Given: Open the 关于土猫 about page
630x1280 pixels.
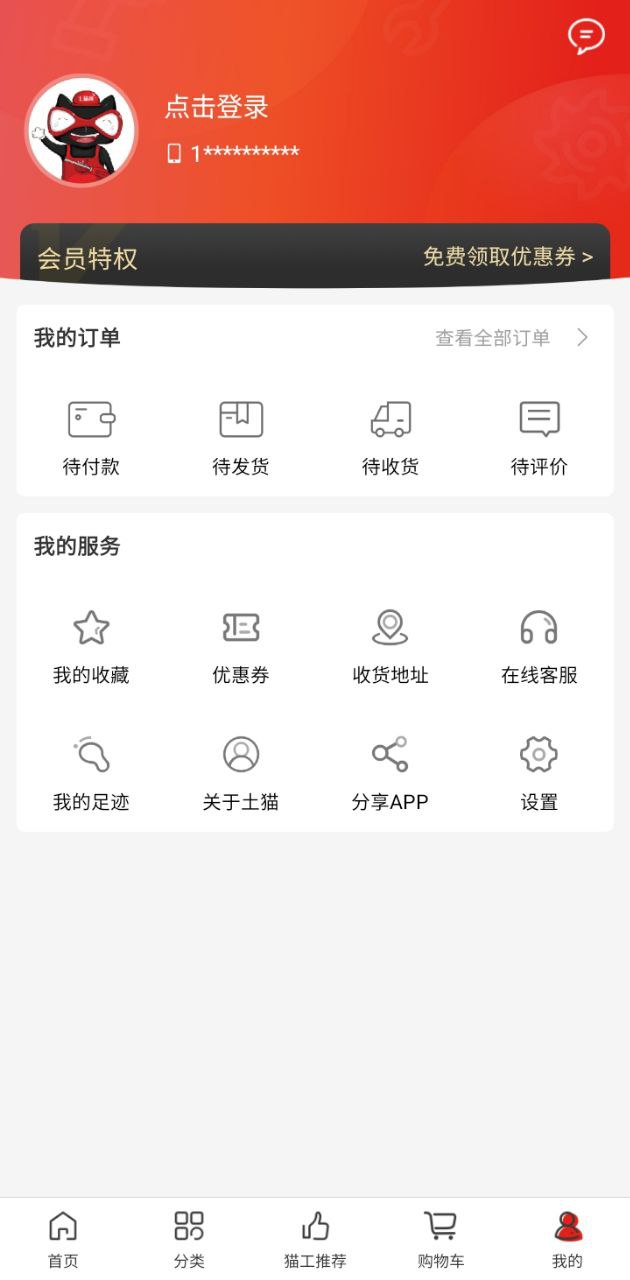Looking at the screenshot, I should [241, 773].
